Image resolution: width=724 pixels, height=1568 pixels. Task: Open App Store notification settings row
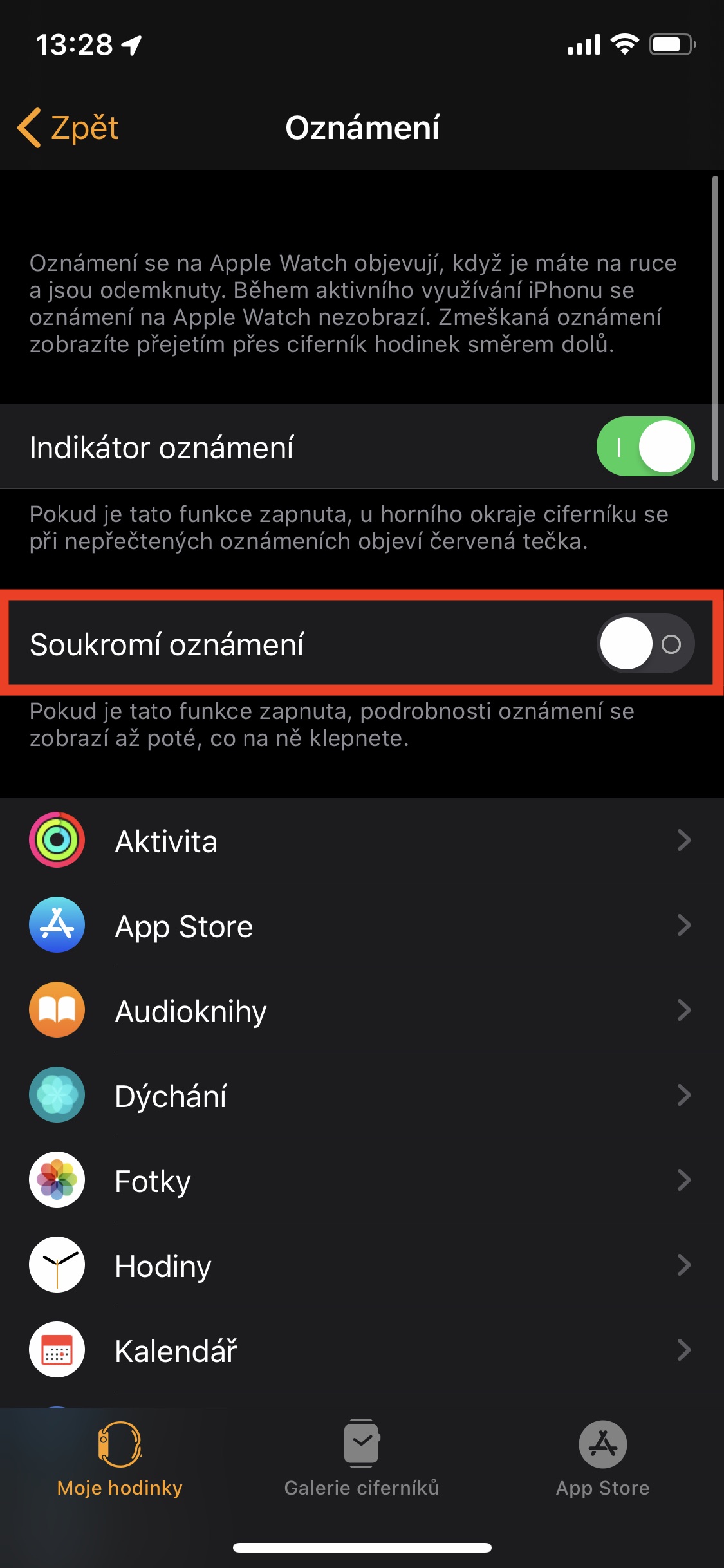click(362, 926)
